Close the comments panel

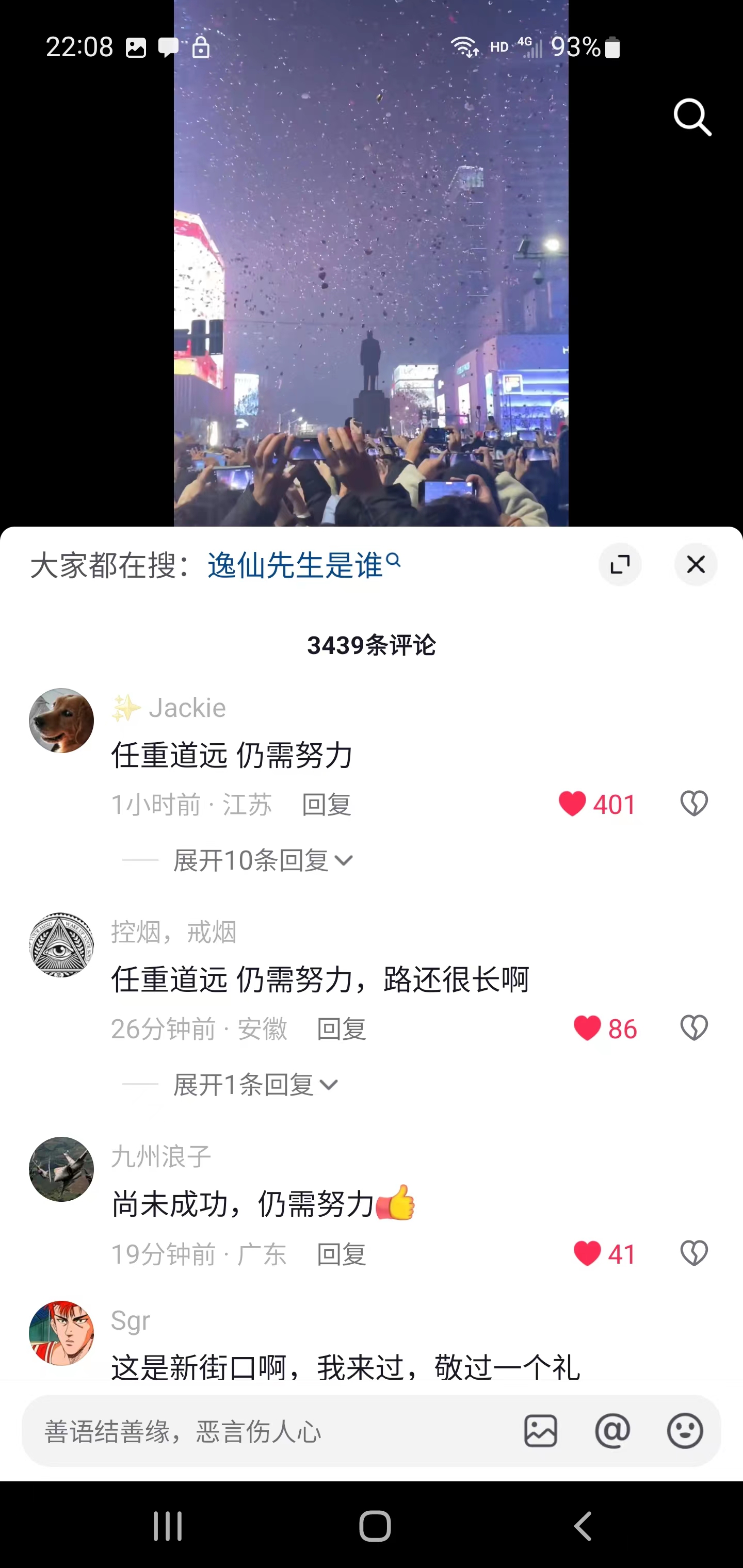[696, 565]
